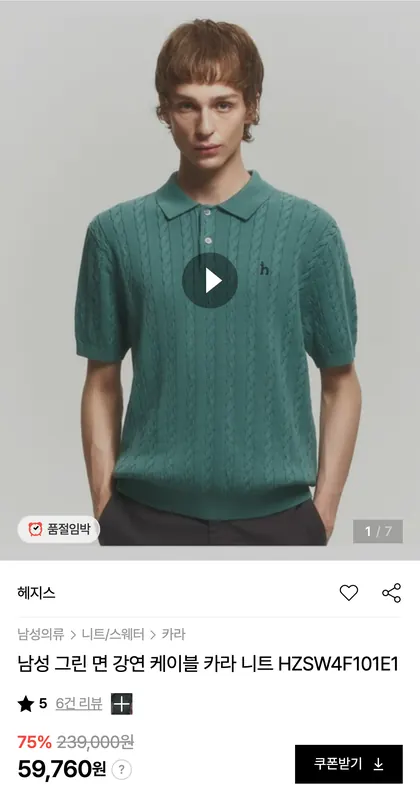This screenshot has height=798, width=420.
Task: Play the product video
Action: [x=210, y=280]
